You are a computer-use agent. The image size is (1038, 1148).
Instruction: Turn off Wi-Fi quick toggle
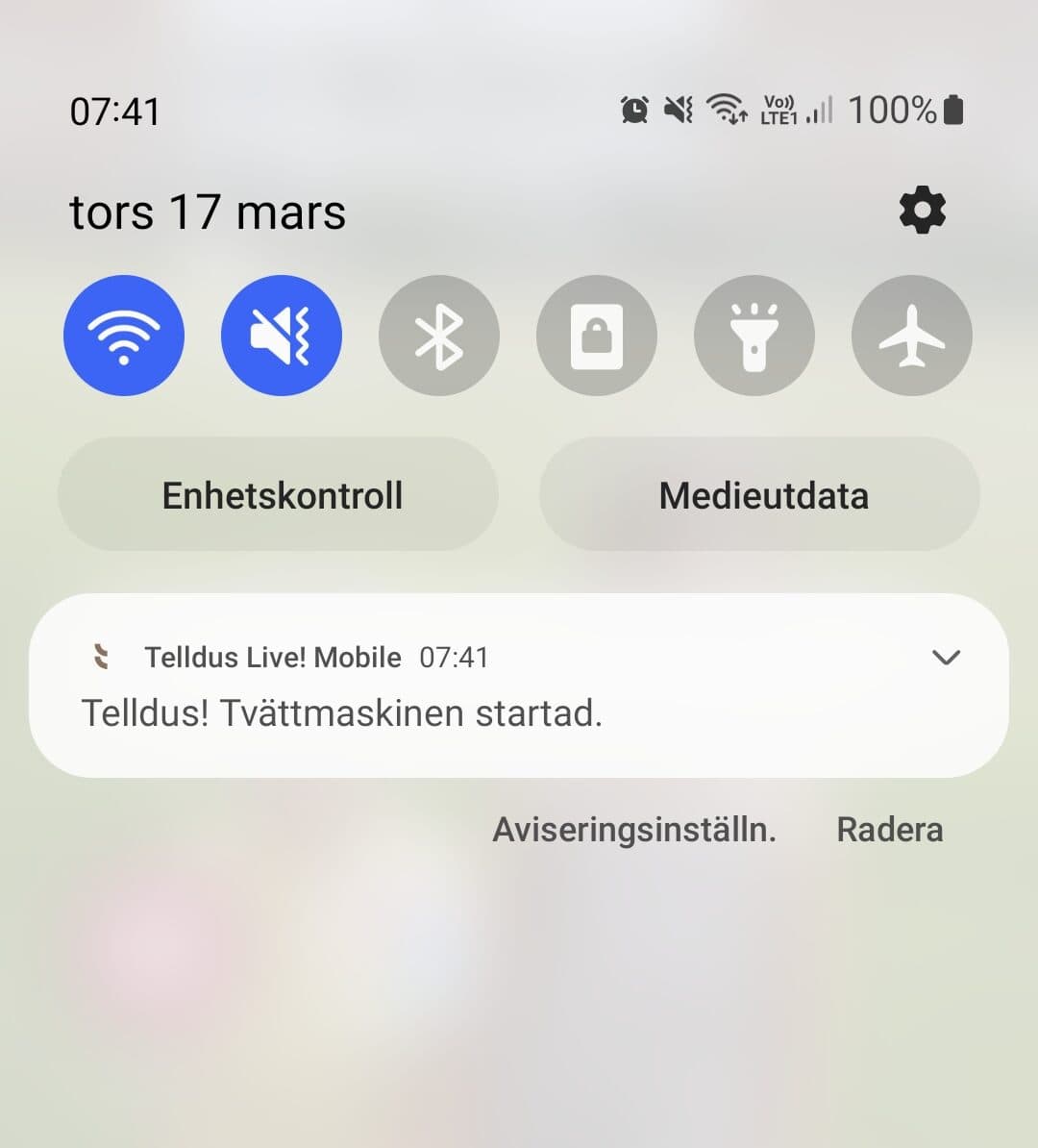coord(124,336)
